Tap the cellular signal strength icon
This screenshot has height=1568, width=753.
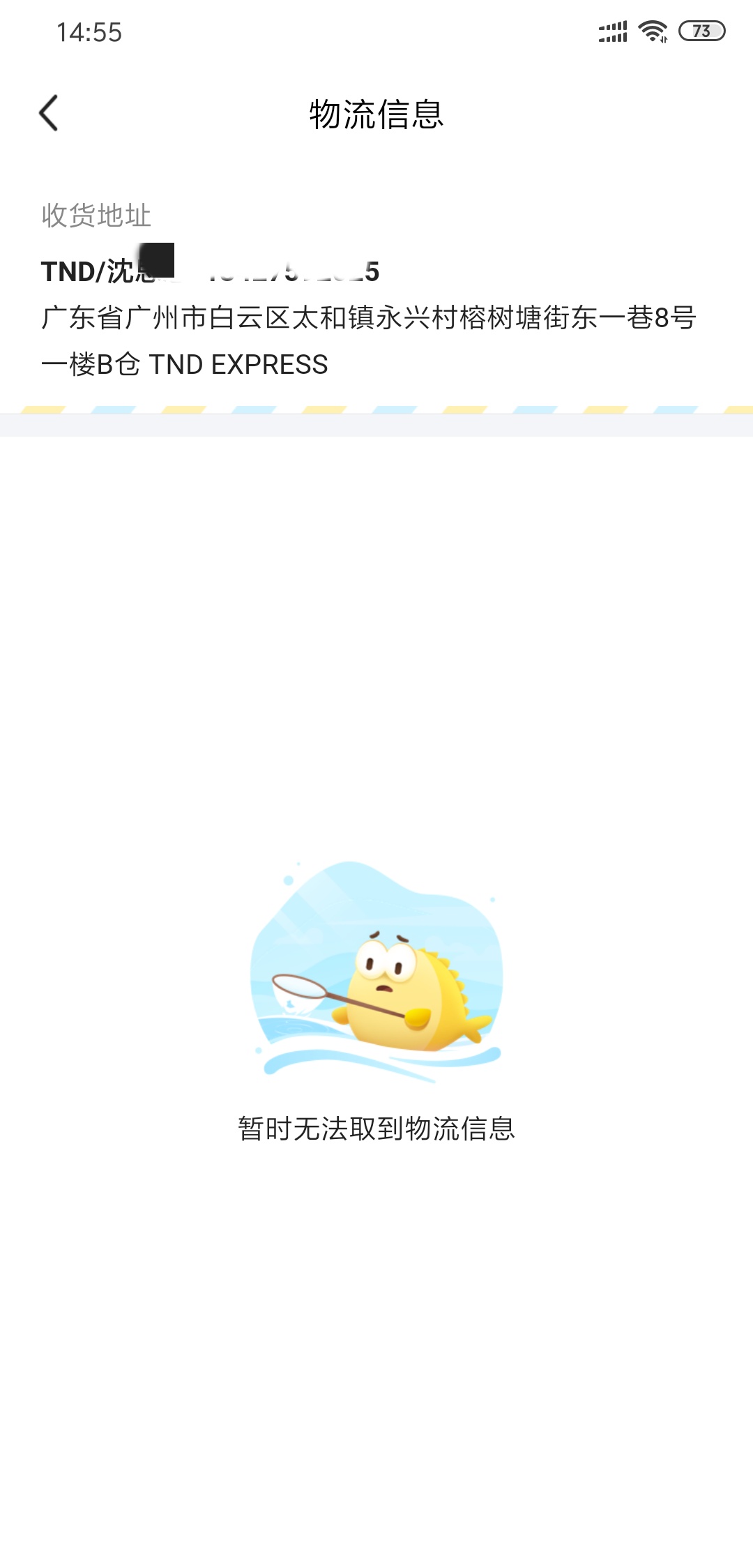point(612,31)
